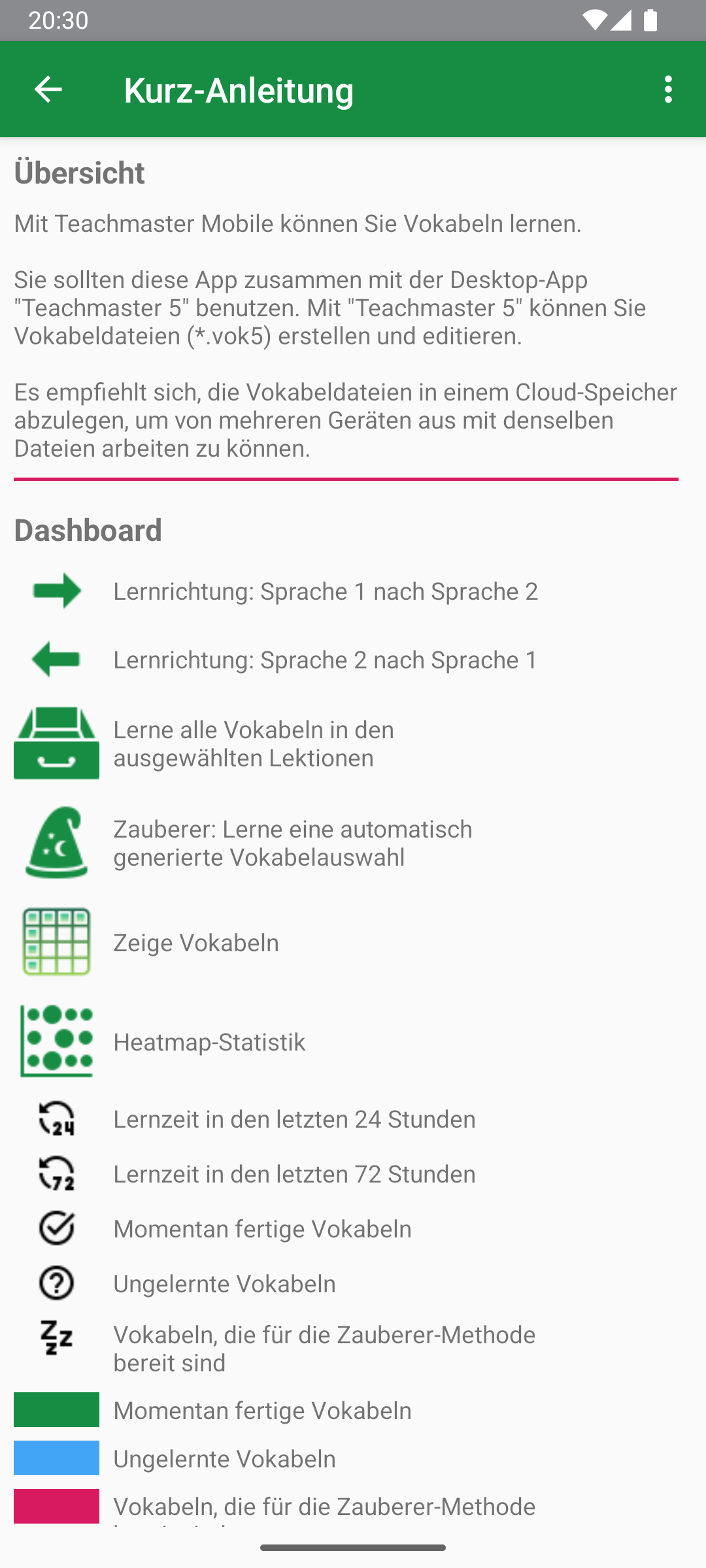Open the overflow menu

(x=667, y=90)
